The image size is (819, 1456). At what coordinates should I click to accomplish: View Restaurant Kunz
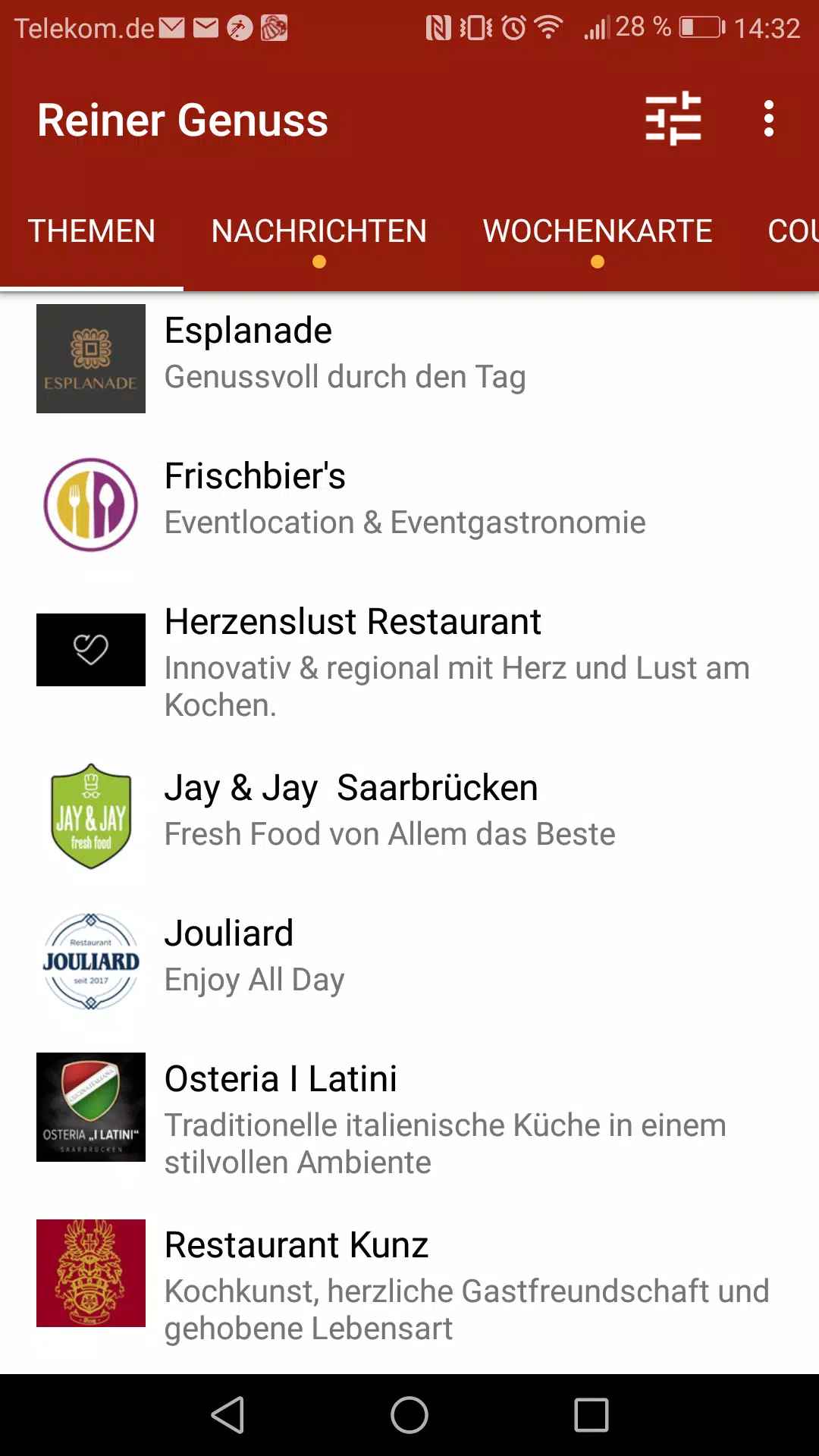[409, 1283]
